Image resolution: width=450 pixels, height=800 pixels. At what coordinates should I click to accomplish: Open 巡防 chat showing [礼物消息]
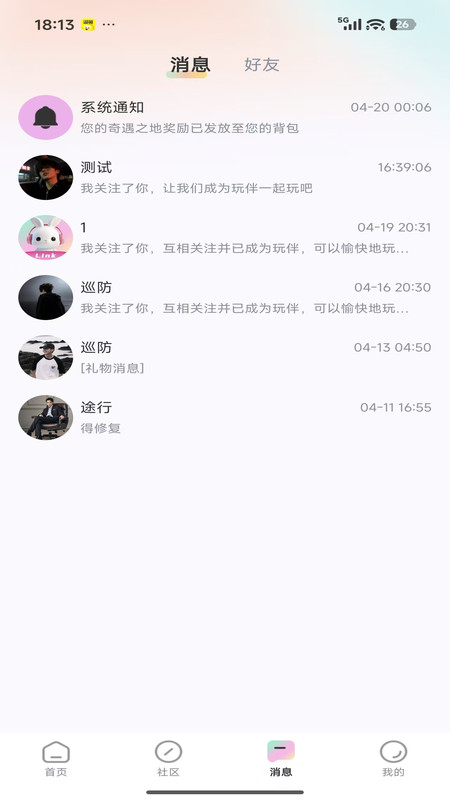[x=225, y=357]
